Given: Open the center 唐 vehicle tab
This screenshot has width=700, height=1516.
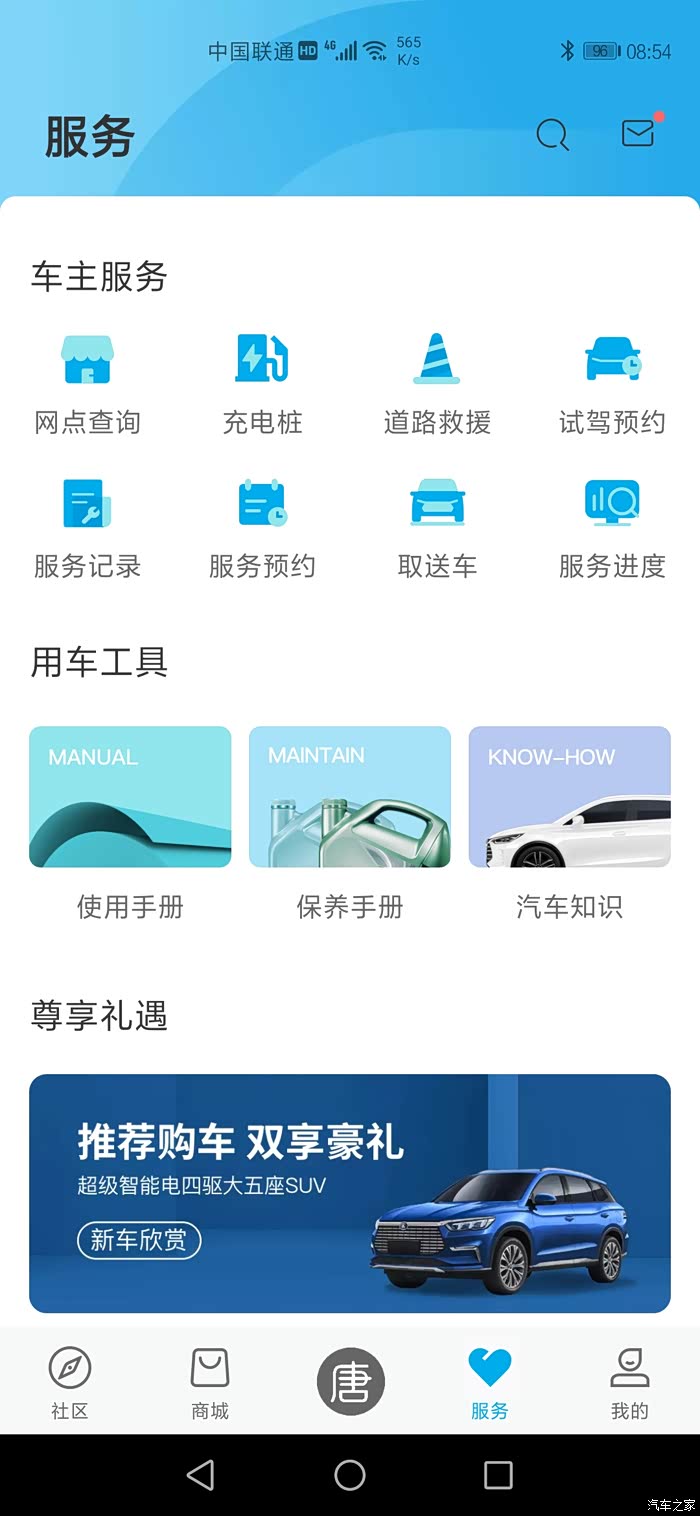Looking at the screenshot, I should (350, 1383).
